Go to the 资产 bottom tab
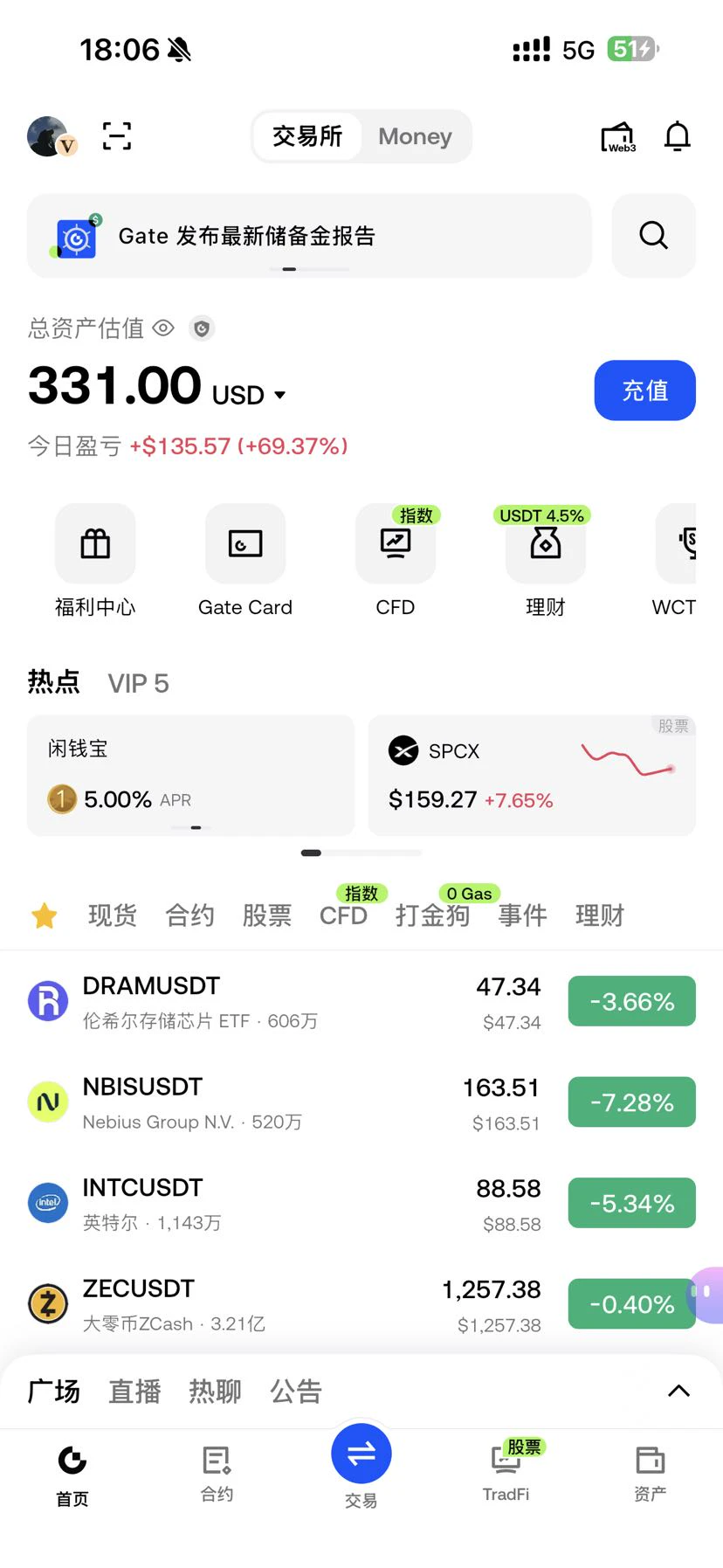 pyautogui.click(x=650, y=1474)
